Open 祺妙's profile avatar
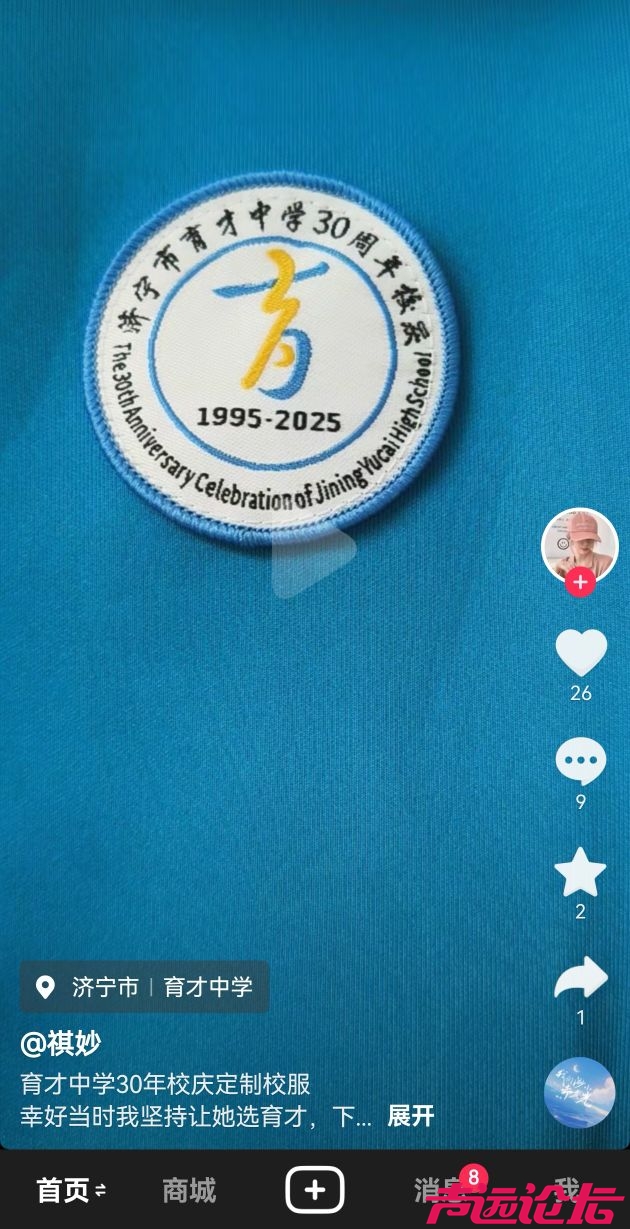 (x=579, y=544)
